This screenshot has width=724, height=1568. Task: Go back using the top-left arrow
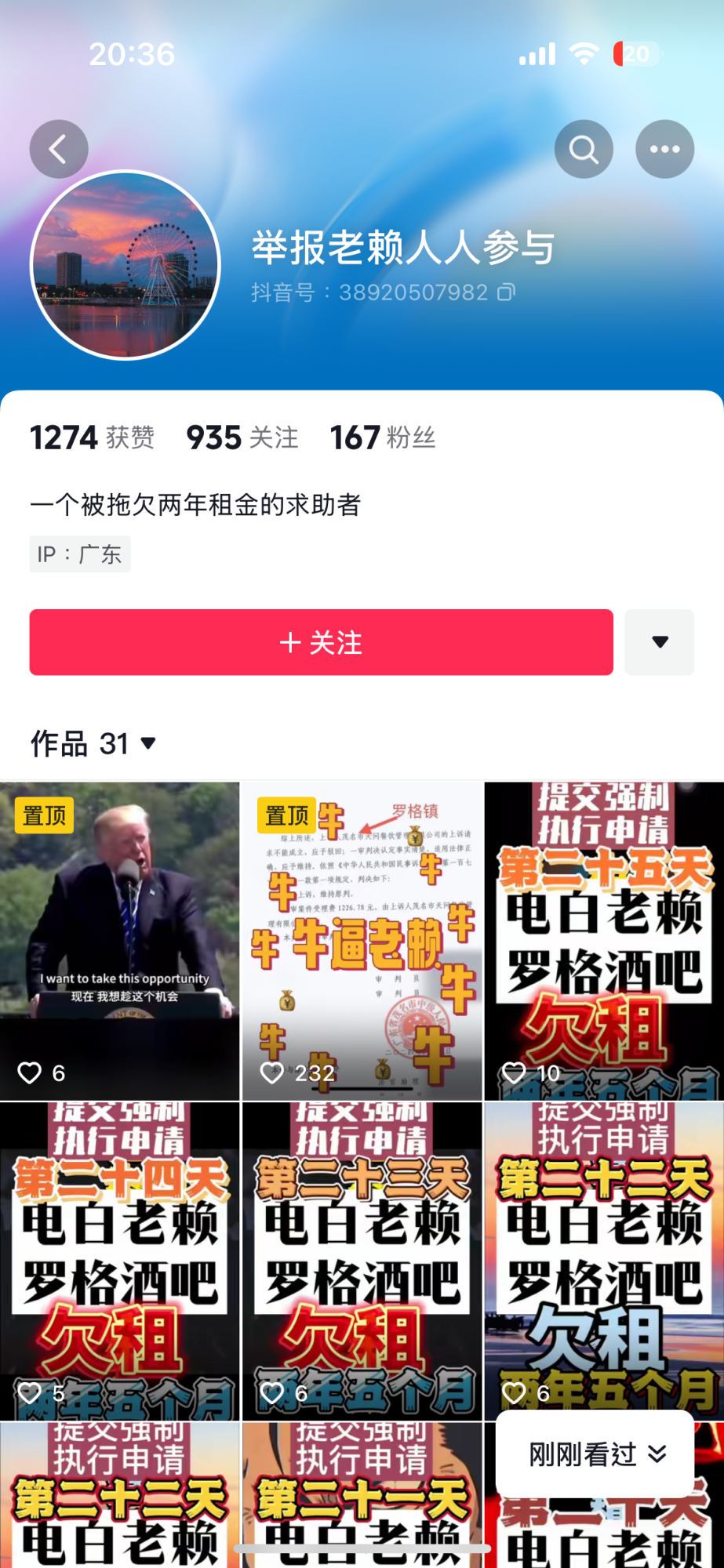tap(59, 149)
